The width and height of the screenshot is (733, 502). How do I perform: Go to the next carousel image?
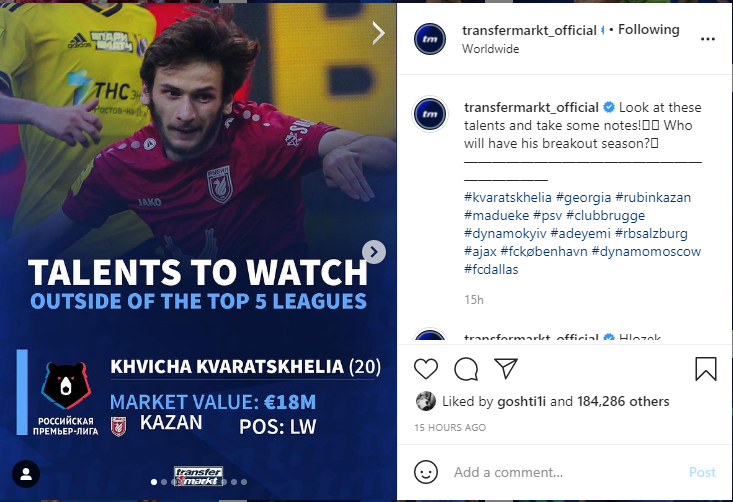coord(378,33)
